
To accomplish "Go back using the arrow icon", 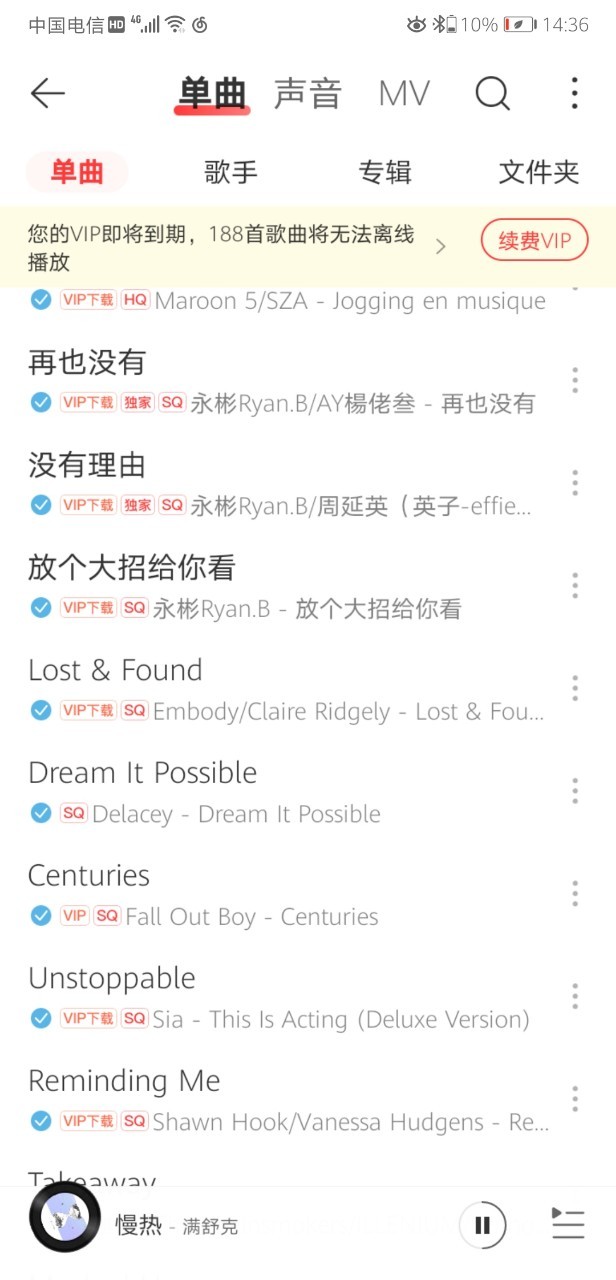I will point(47,94).
